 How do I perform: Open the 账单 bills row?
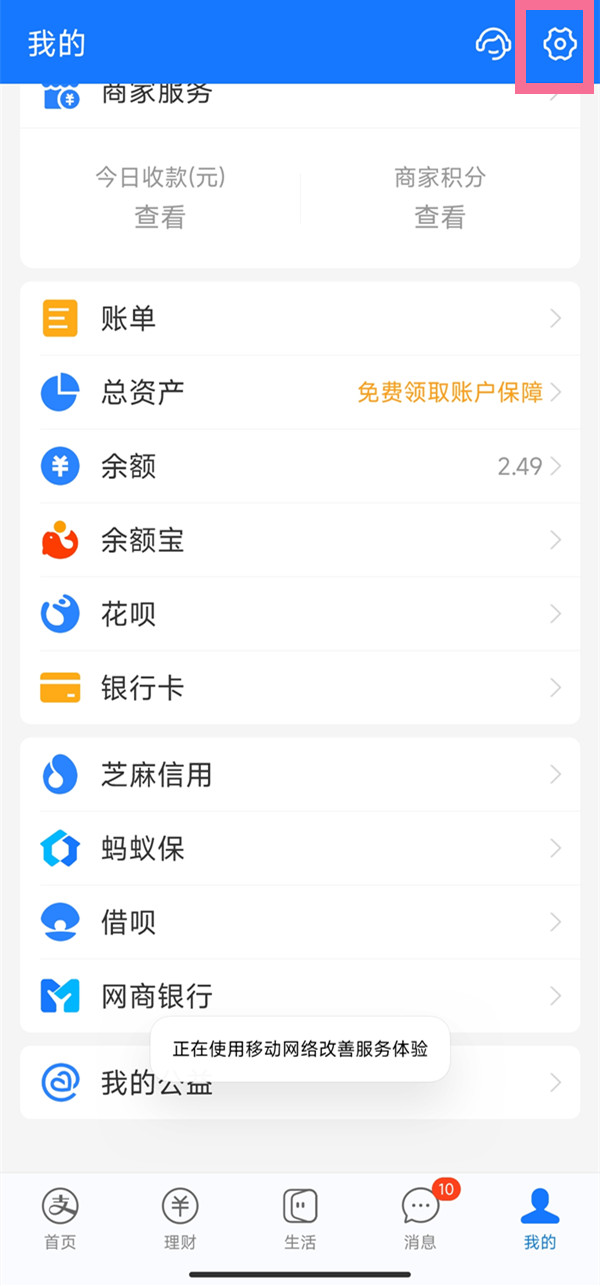click(300, 319)
